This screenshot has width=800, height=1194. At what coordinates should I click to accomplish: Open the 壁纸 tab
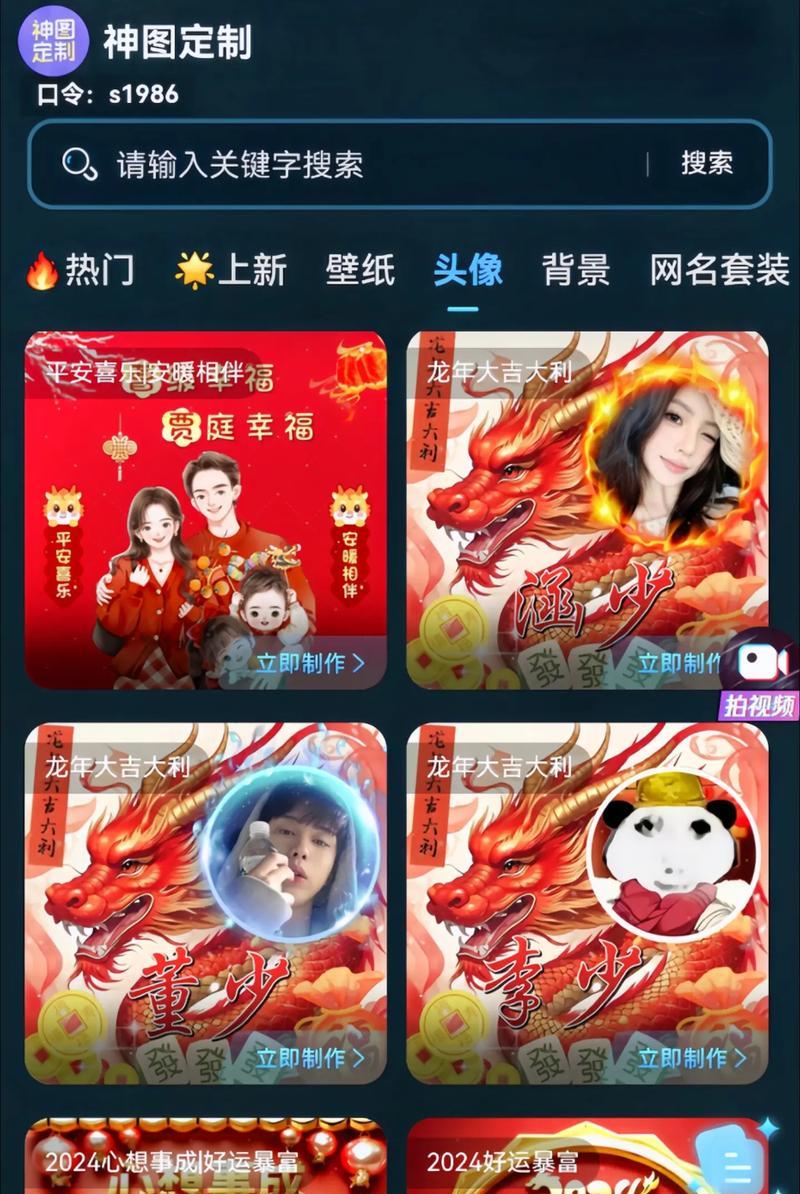tap(360, 270)
